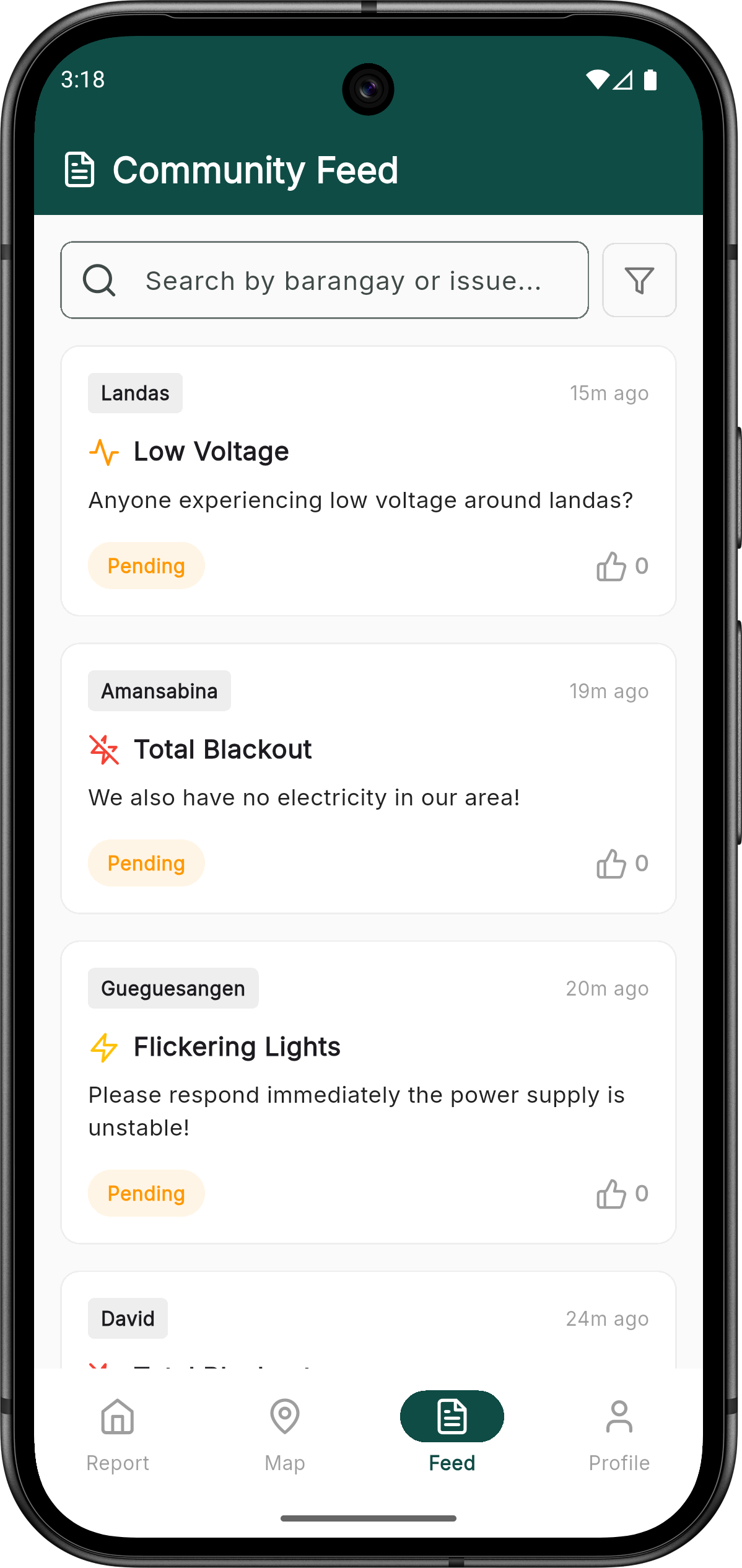Like the Landas Low Voltage post
The width and height of the screenshot is (742, 1568).
(611, 566)
